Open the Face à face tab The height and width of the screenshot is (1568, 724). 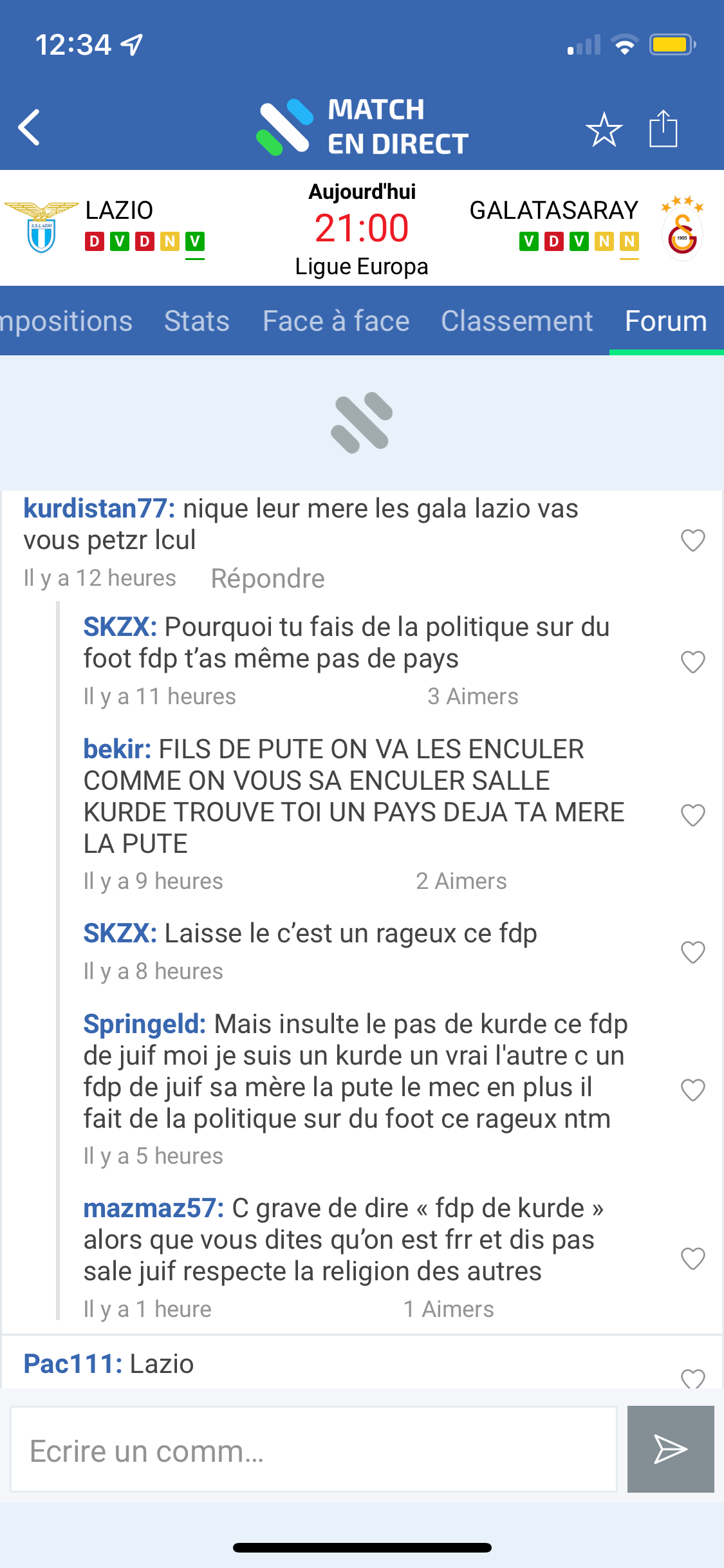tap(336, 321)
